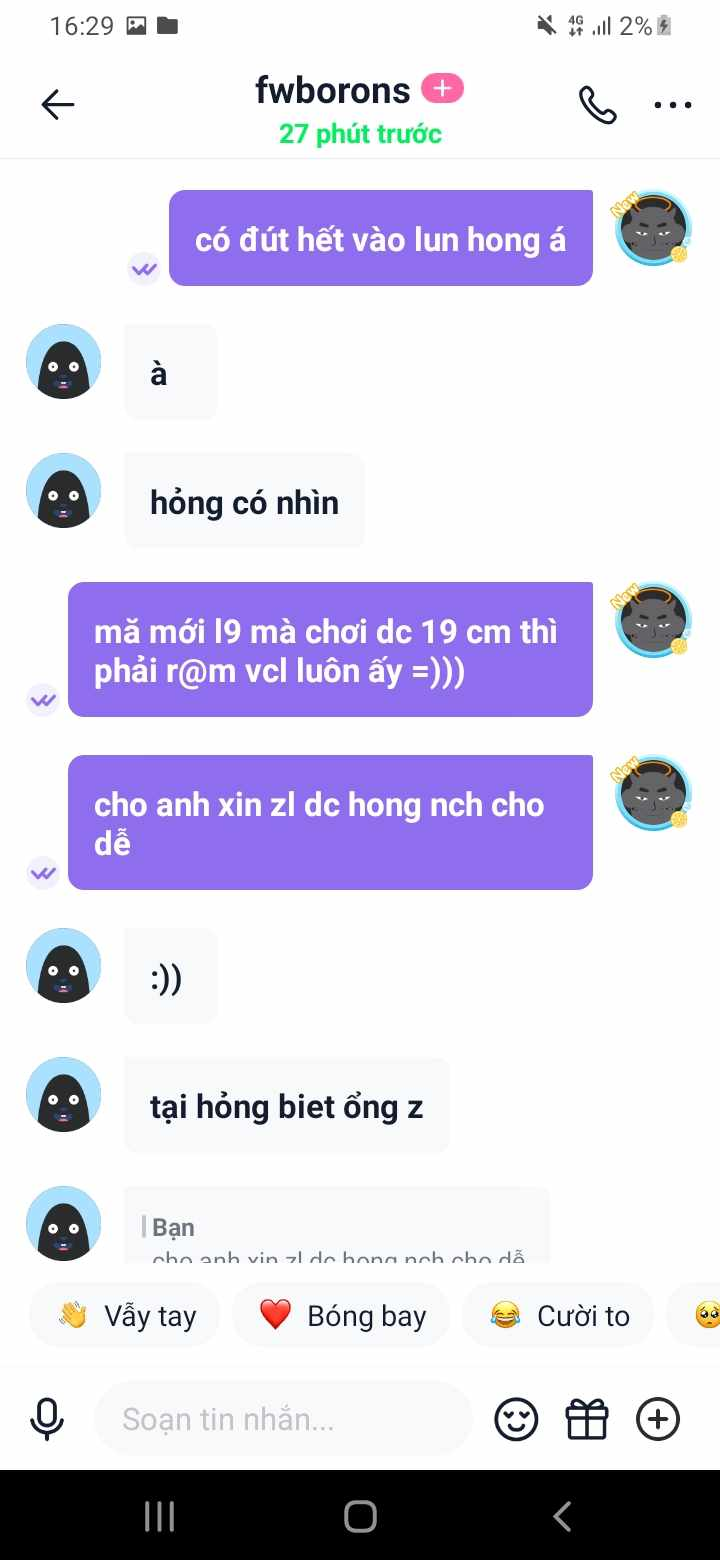
Task: Go to the phone home screen
Action: tap(360, 1516)
